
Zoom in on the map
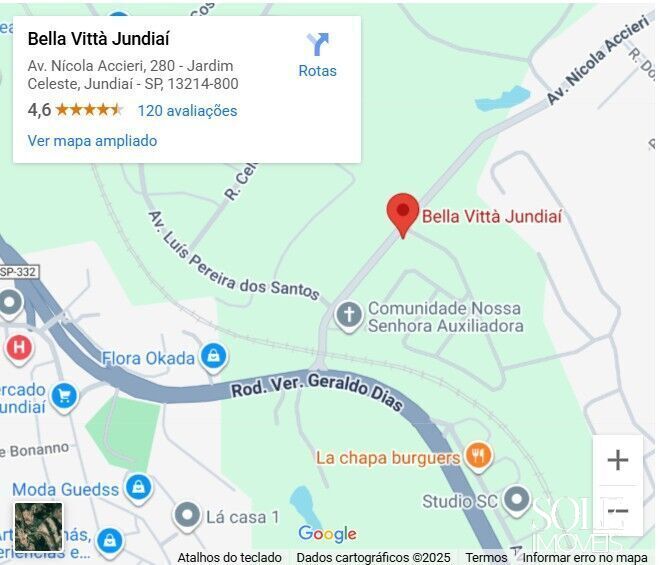(618, 460)
